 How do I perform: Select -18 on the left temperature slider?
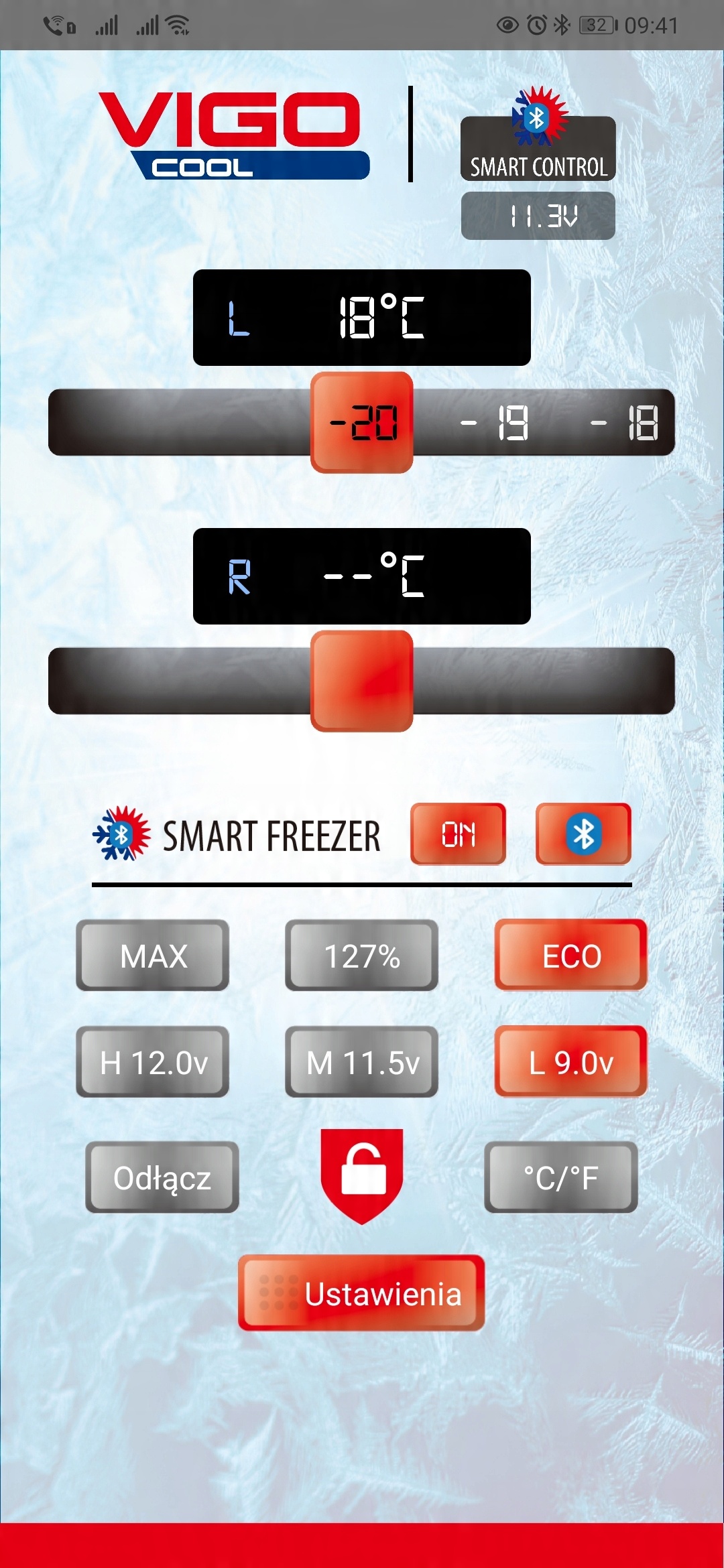pos(626,423)
